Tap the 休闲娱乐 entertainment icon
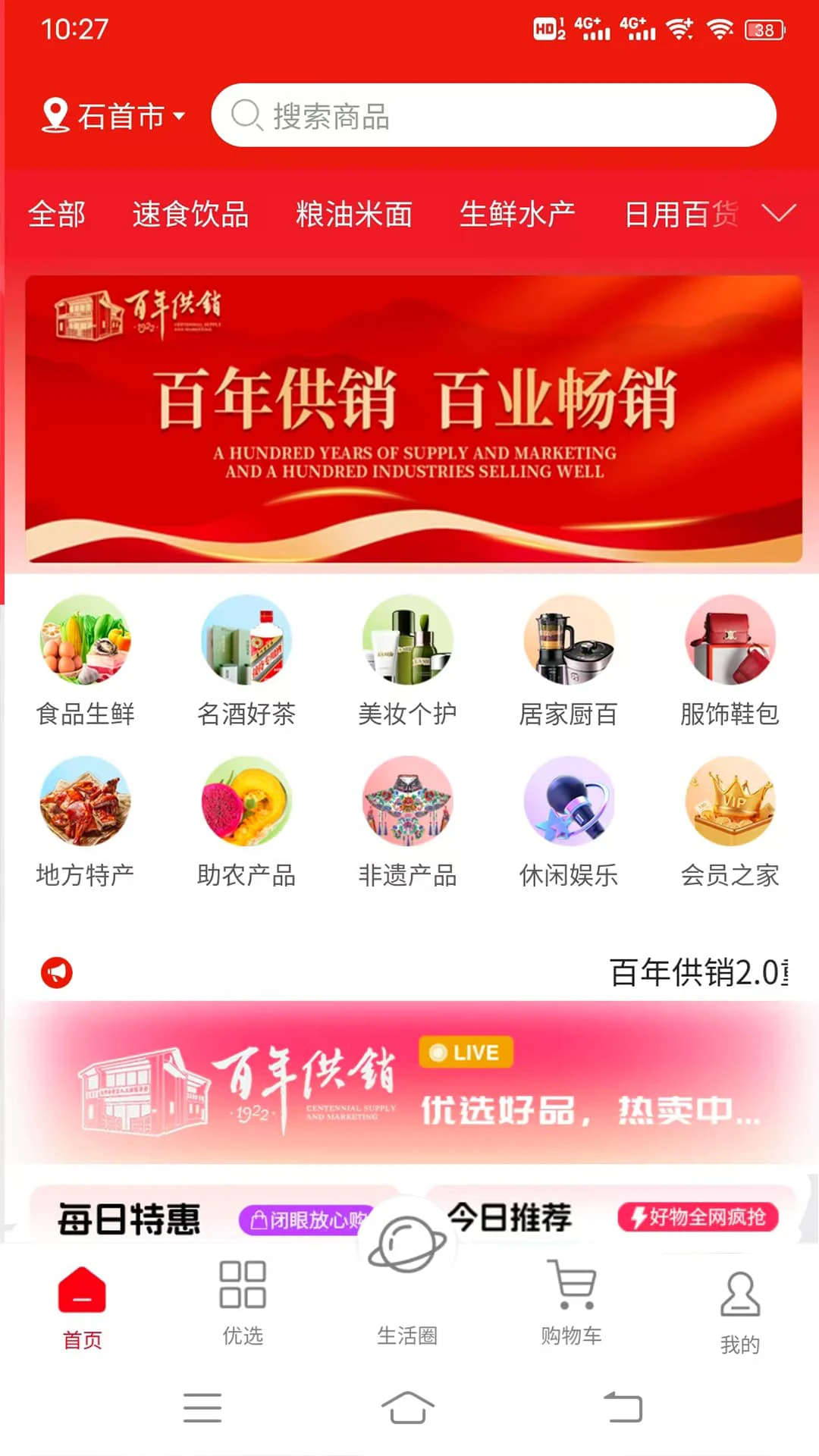This screenshot has height=1456, width=819. (x=570, y=804)
